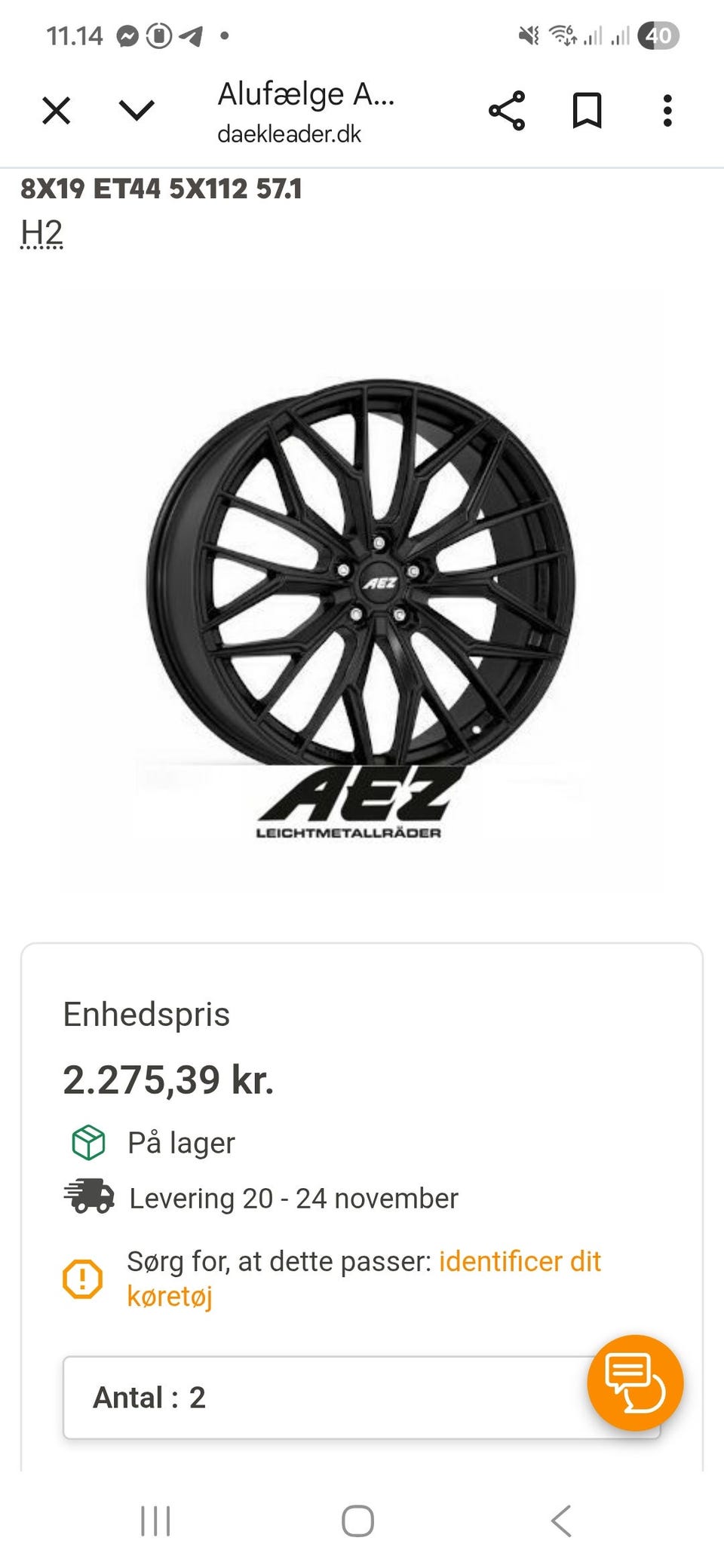Open the browser overflow menu
The width and height of the screenshot is (724, 1568).
click(x=667, y=111)
